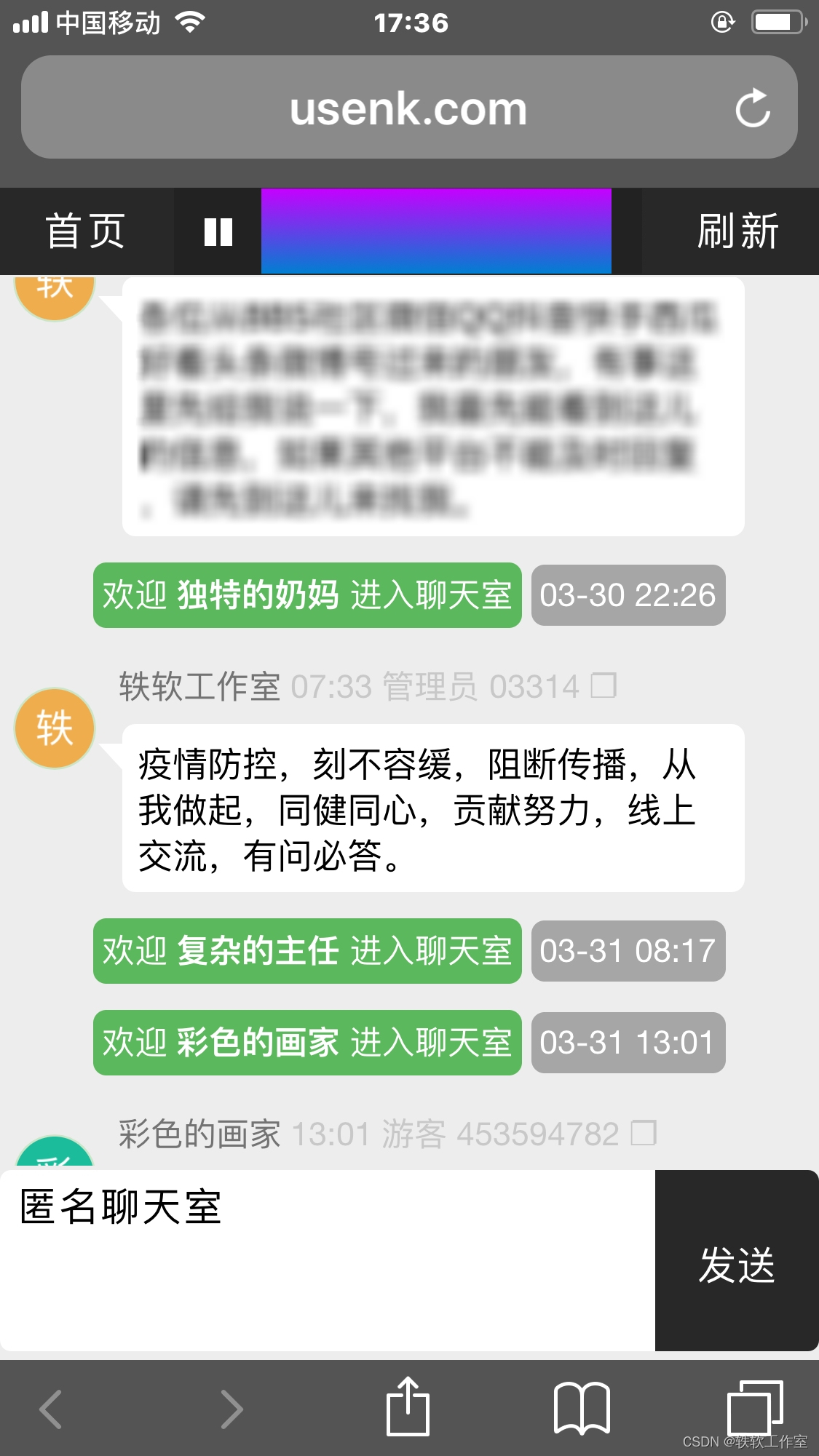Focus the 匿名聊天室 message field
The width and height of the screenshot is (819, 1456).
pos(328,1260)
